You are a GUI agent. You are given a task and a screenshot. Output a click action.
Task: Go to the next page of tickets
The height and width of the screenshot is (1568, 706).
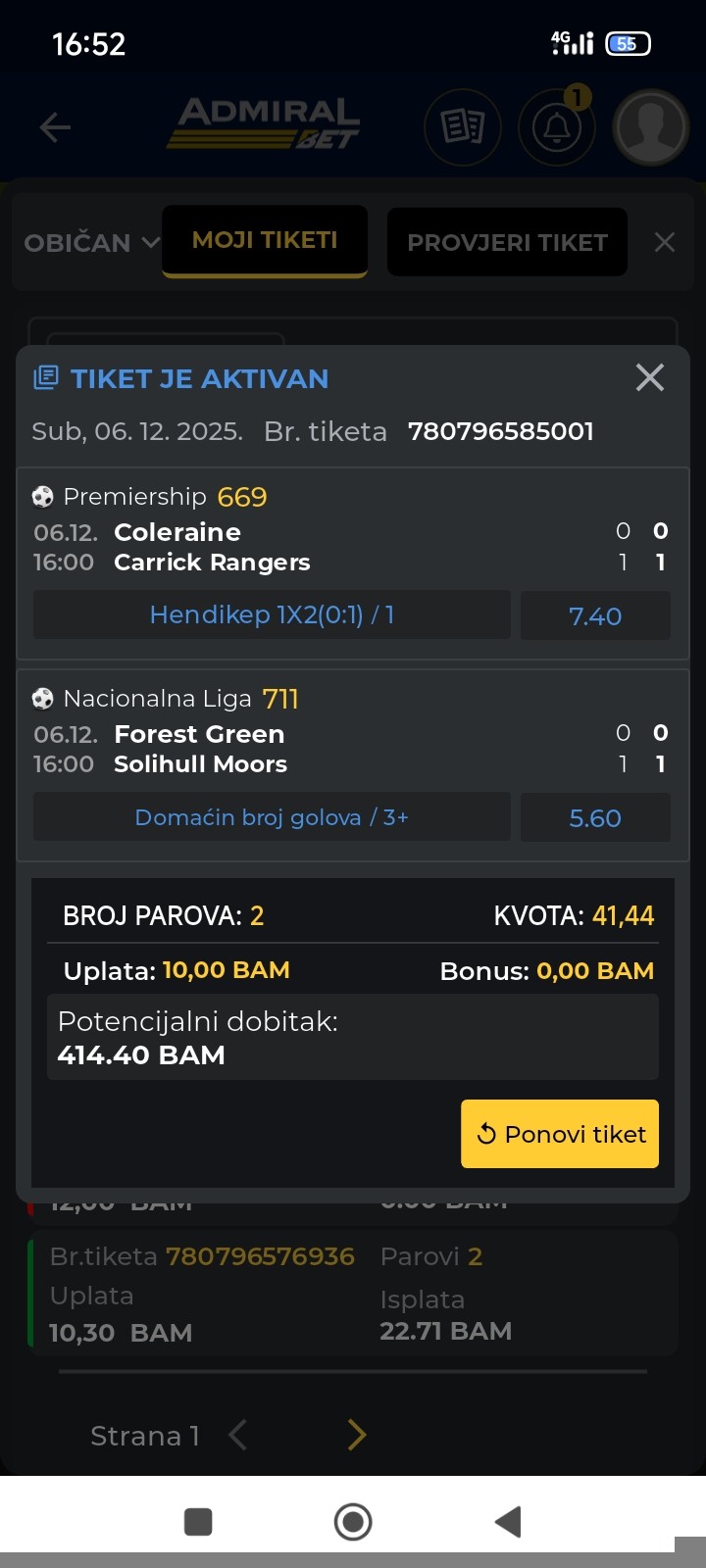(357, 1436)
